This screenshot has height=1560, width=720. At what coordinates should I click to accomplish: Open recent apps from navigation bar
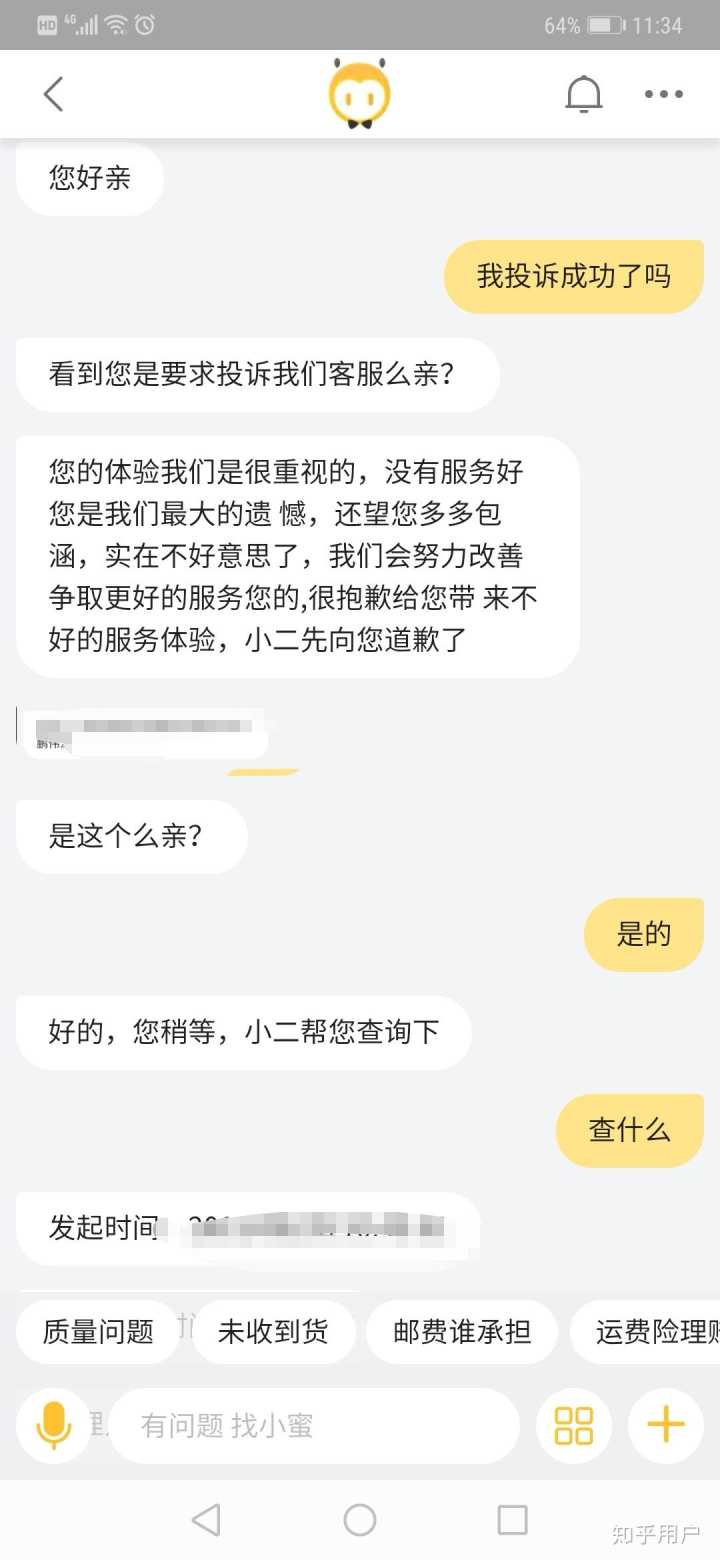(x=512, y=1520)
